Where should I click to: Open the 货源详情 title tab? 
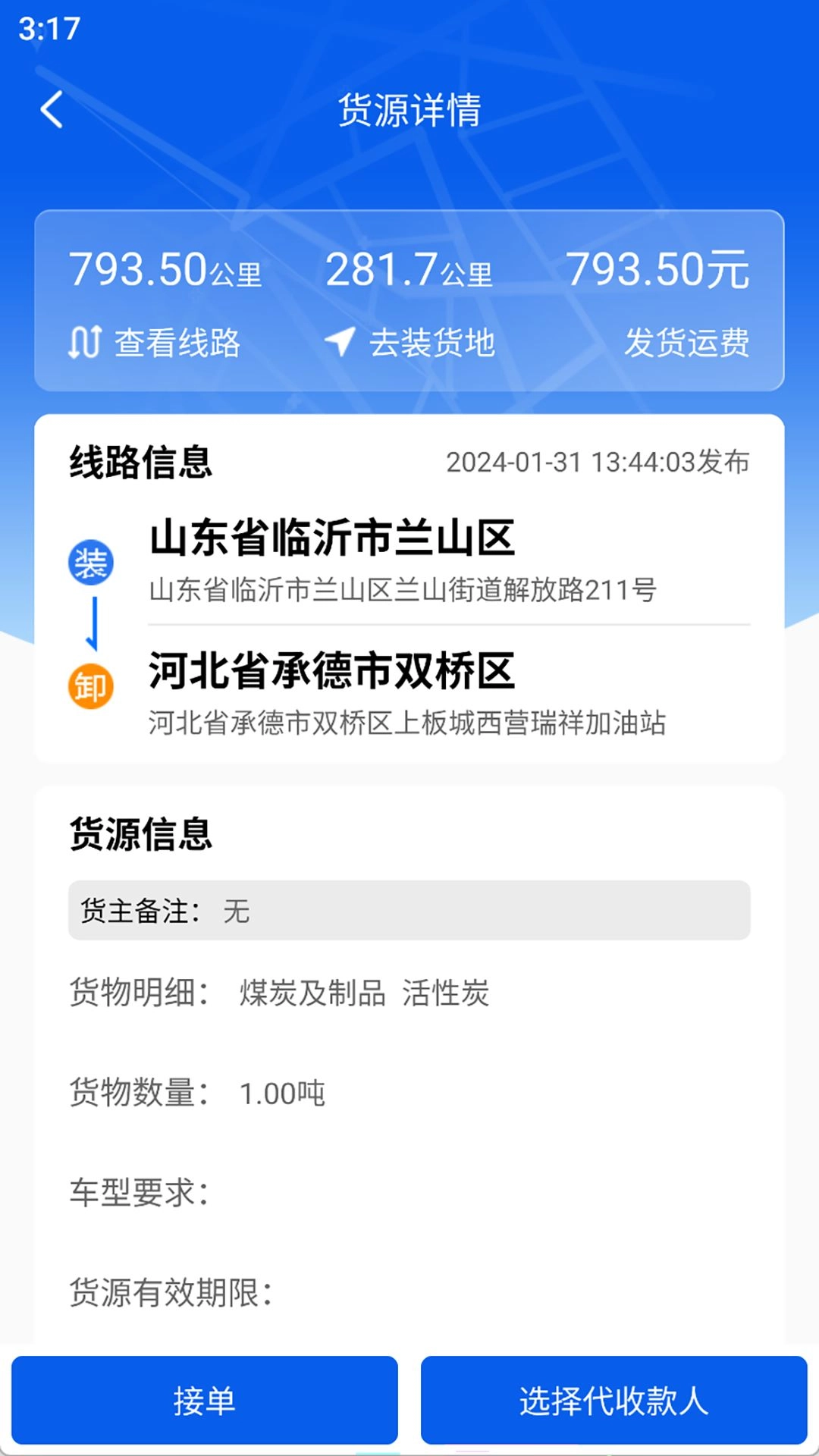click(x=409, y=108)
